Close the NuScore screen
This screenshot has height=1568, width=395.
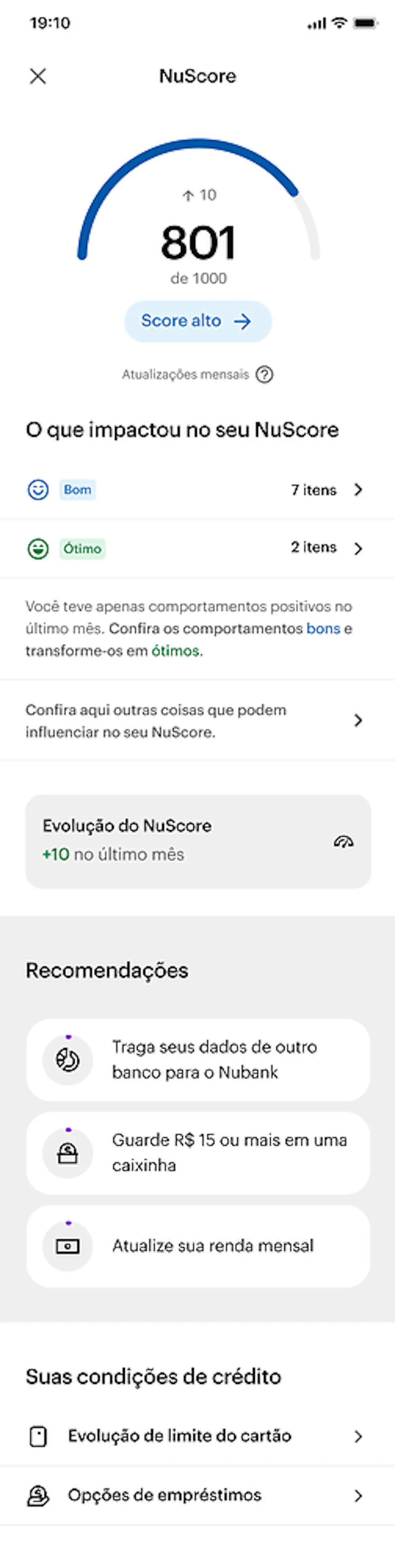coord(38,76)
